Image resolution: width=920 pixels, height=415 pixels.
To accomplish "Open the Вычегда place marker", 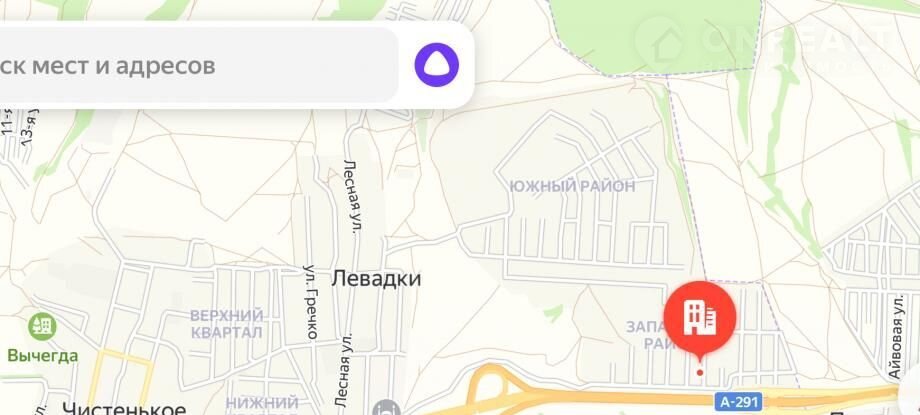I will click(x=42, y=326).
